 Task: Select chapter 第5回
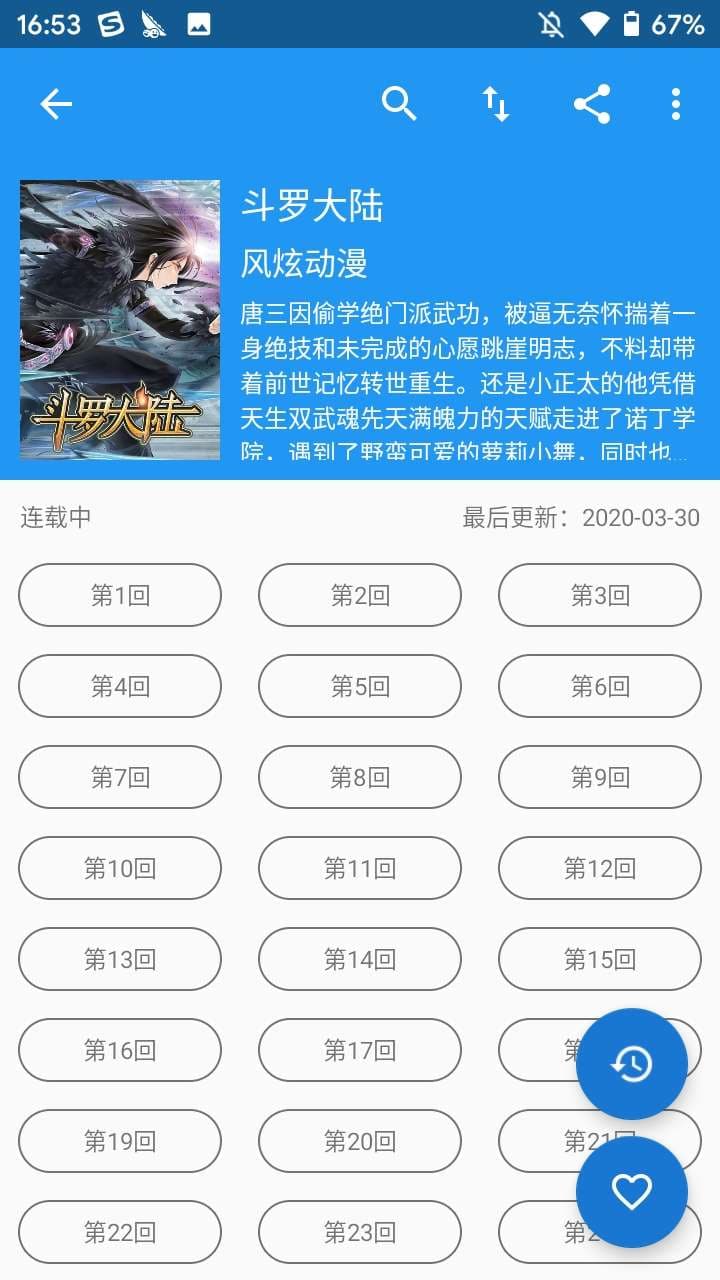click(360, 687)
